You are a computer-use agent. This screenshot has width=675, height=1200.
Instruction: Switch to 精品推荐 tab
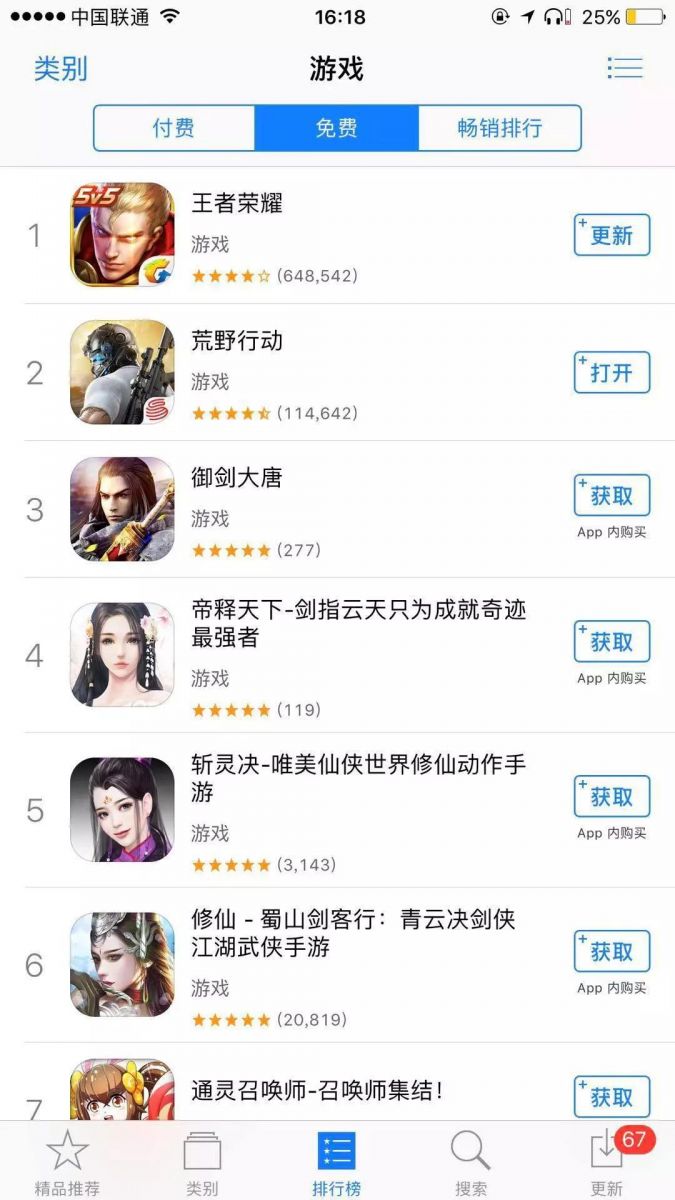click(66, 1162)
